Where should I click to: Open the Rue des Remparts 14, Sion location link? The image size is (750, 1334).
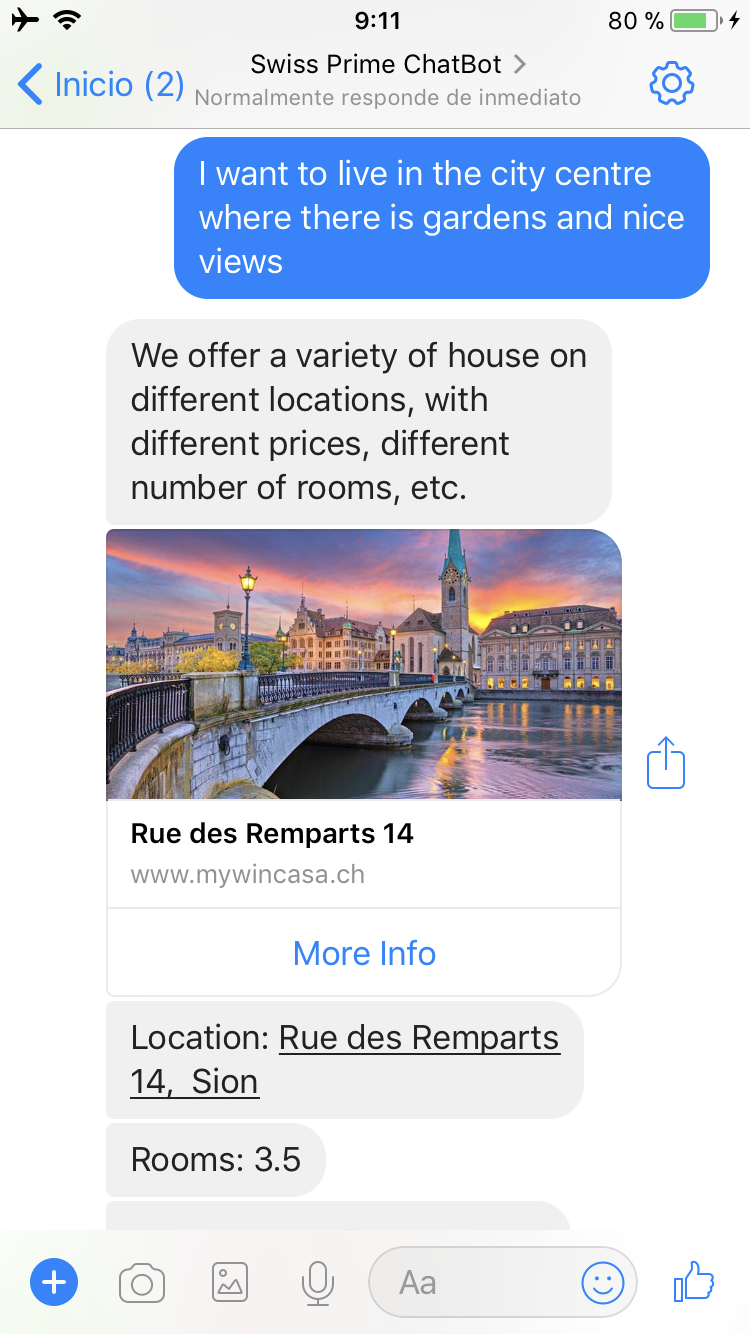point(344,1059)
